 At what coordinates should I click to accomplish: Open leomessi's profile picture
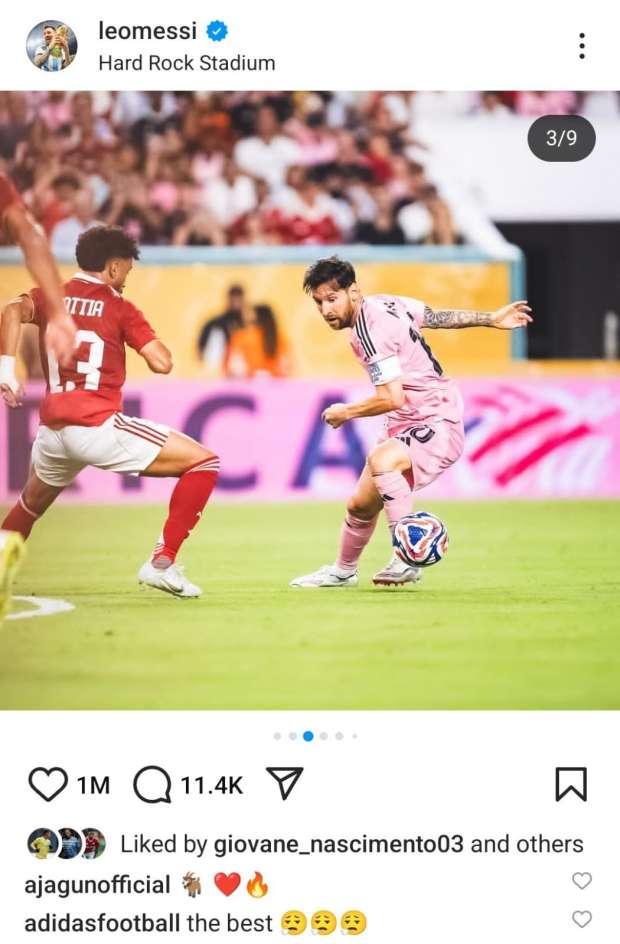(x=51, y=46)
